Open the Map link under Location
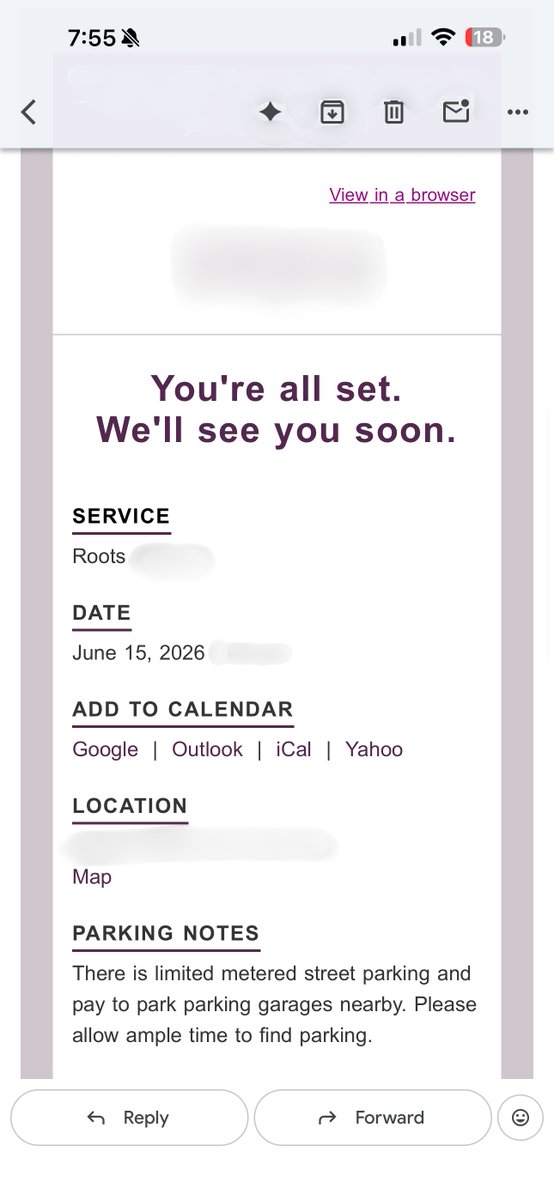The image size is (554, 1200). (x=92, y=877)
